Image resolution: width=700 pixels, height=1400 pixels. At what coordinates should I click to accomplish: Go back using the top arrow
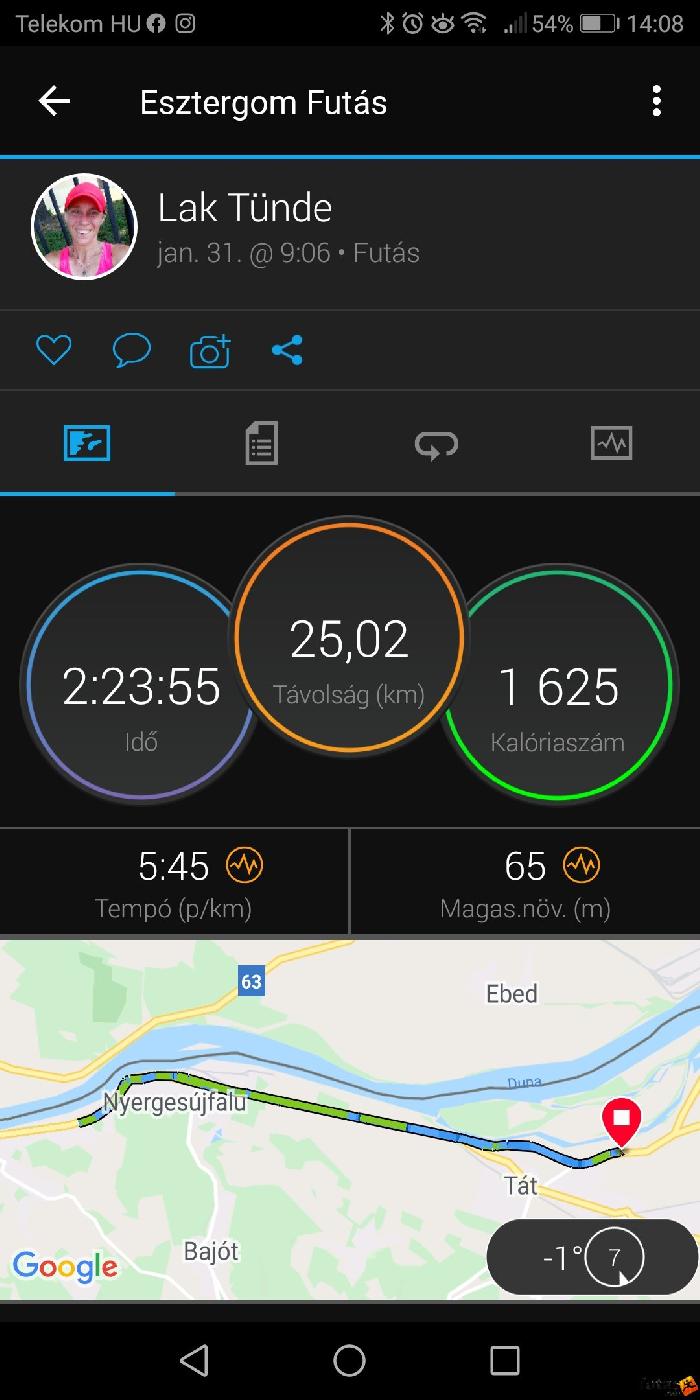click(x=54, y=101)
